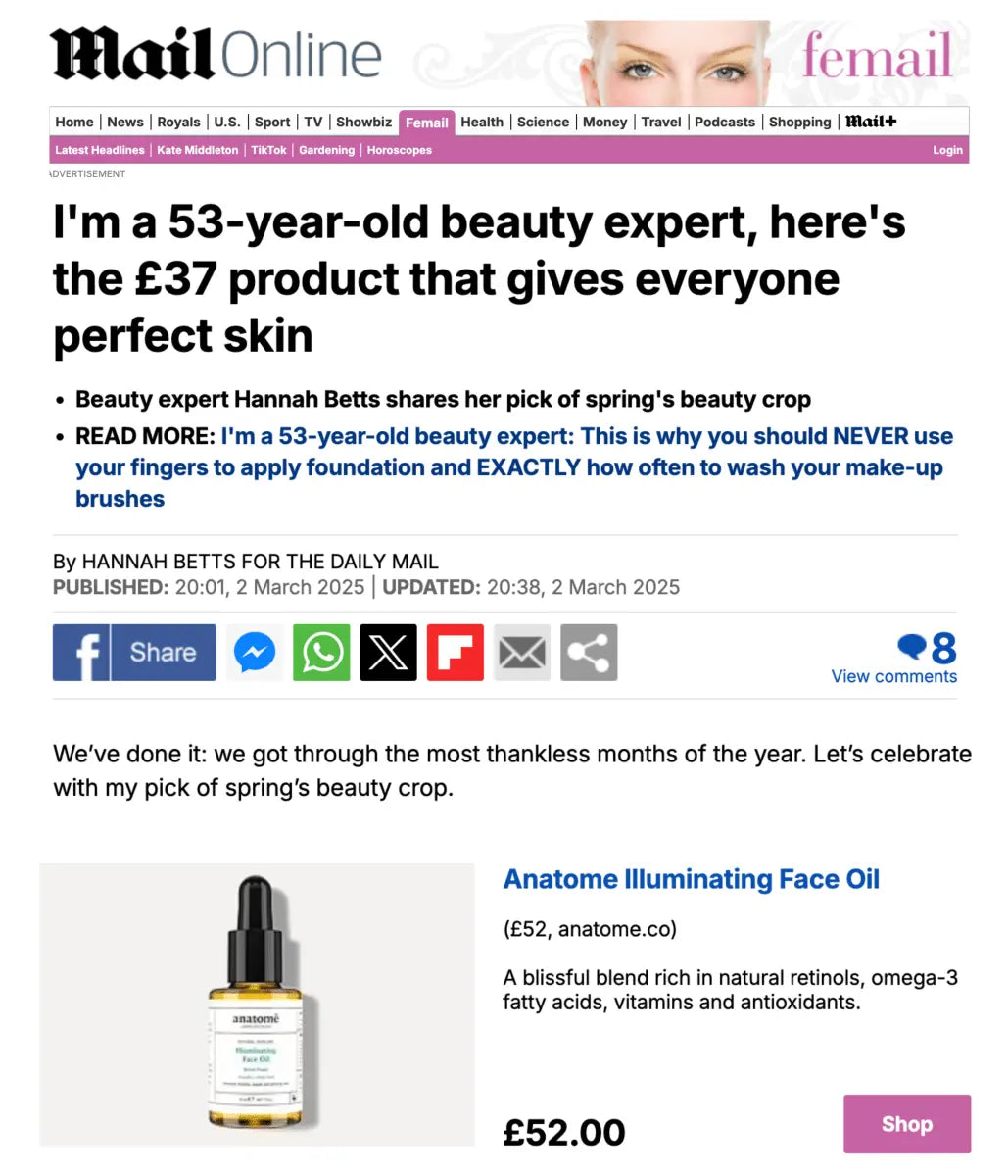Post the article to X

pyautogui.click(x=388, y=653)
